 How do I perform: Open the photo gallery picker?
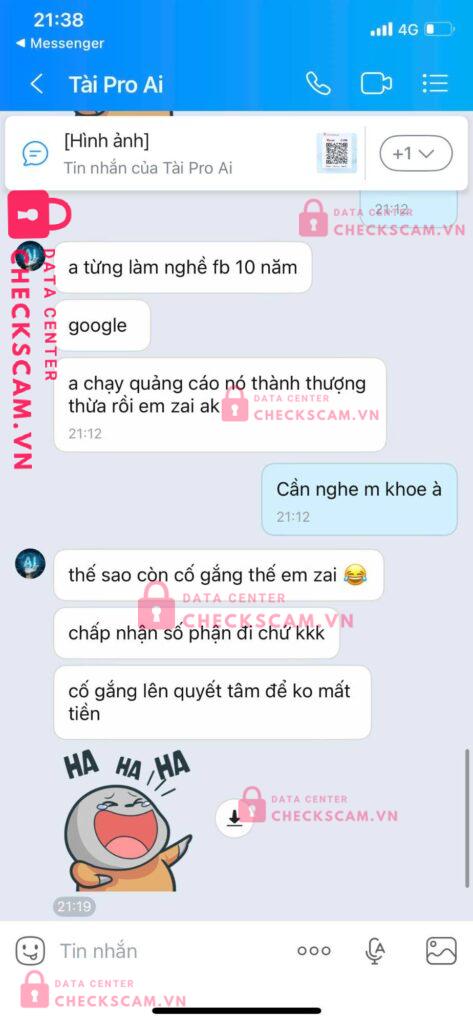442,951
